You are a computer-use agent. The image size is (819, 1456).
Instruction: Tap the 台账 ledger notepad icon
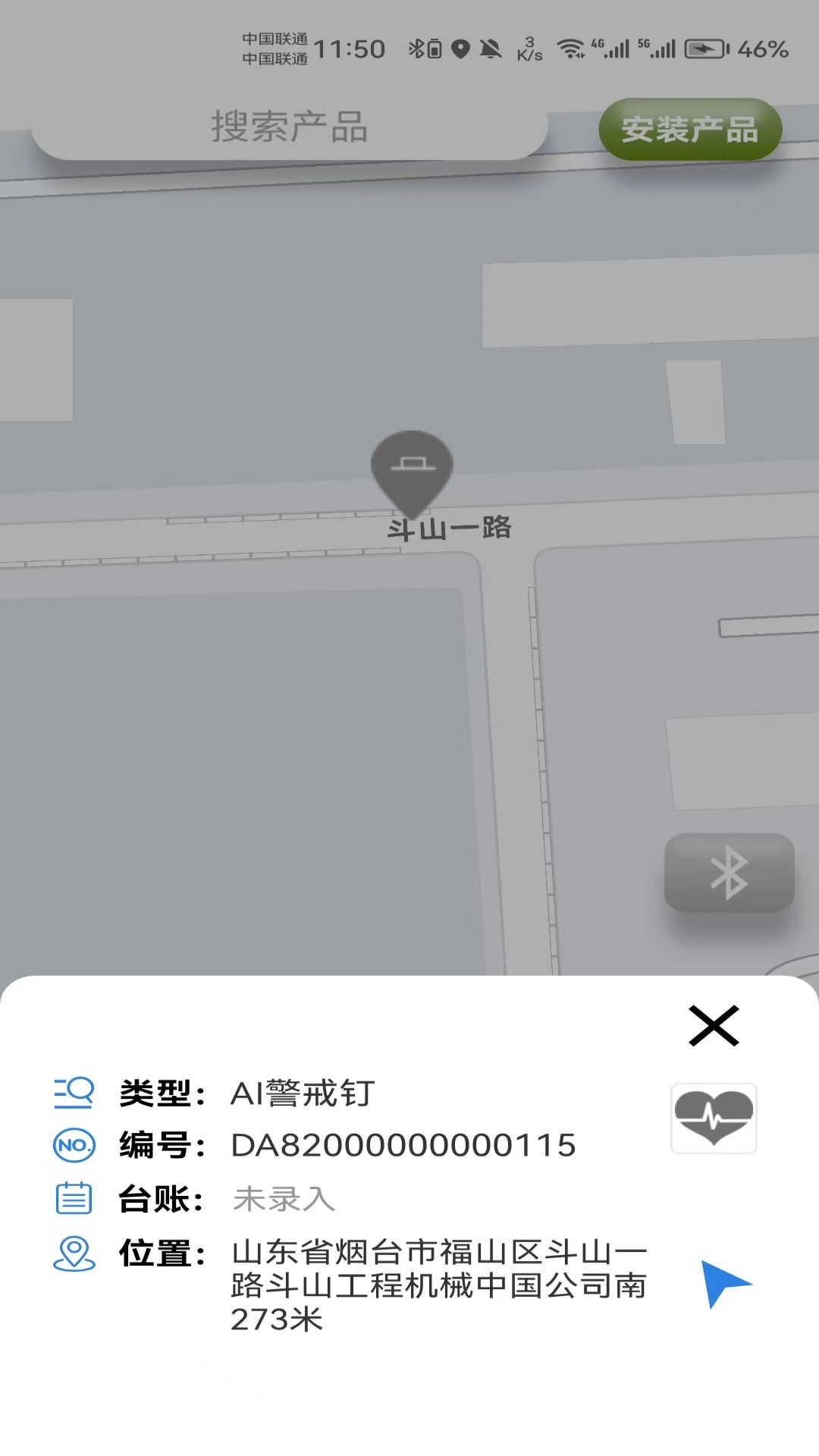(x=73, y=1198)
